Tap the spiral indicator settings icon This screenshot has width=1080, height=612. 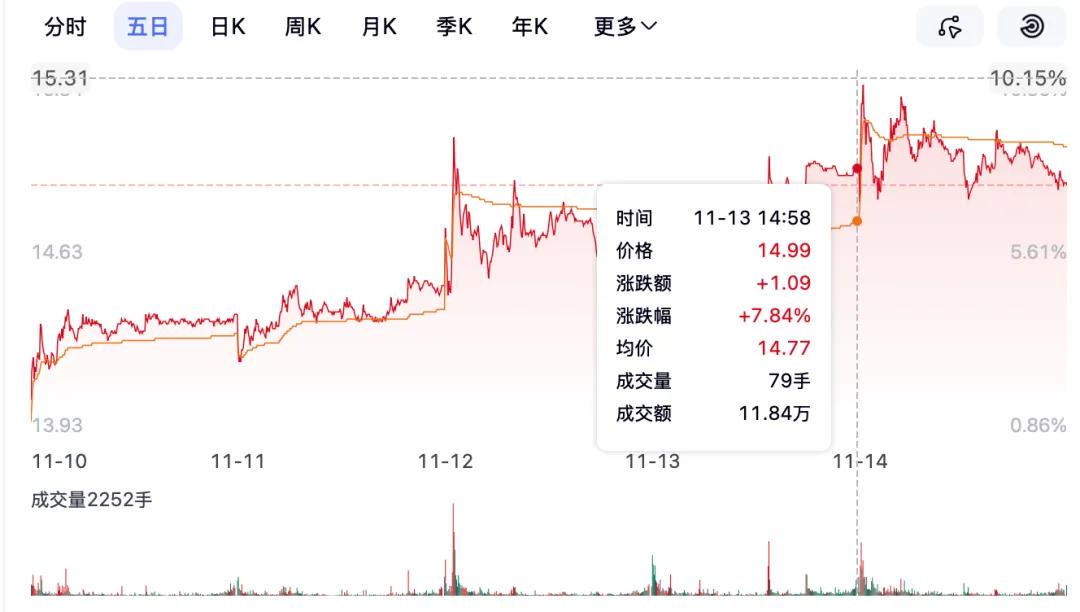point(1031,27)
